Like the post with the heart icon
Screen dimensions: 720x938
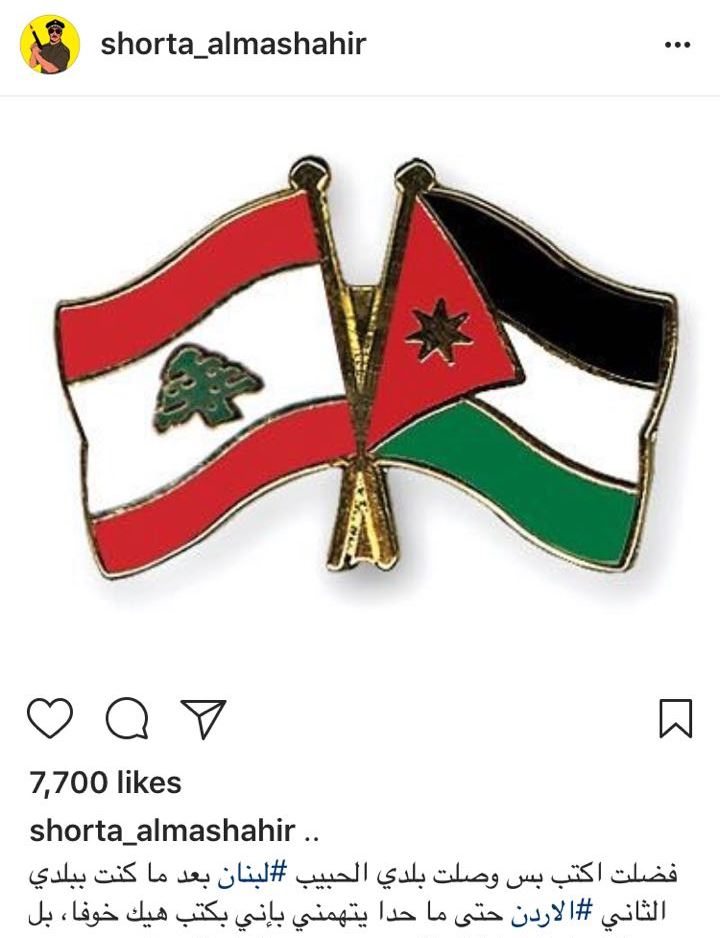[50, 719]
